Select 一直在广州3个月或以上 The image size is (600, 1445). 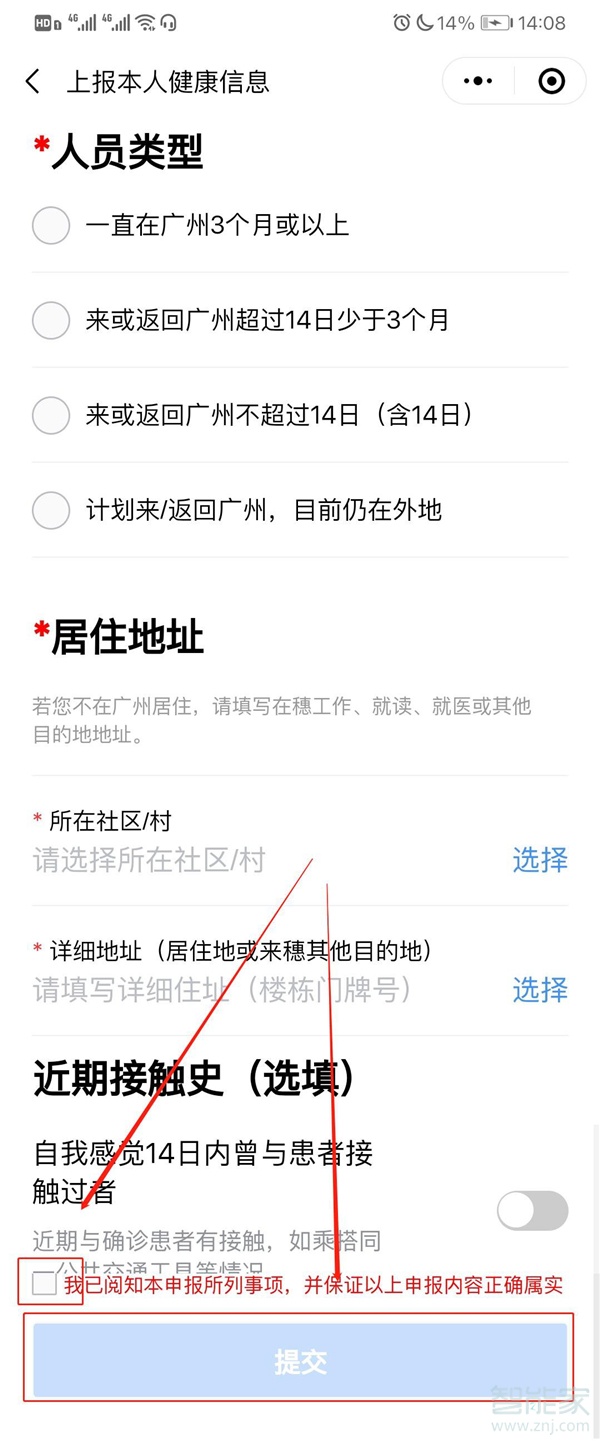click(x=51, y=226)
